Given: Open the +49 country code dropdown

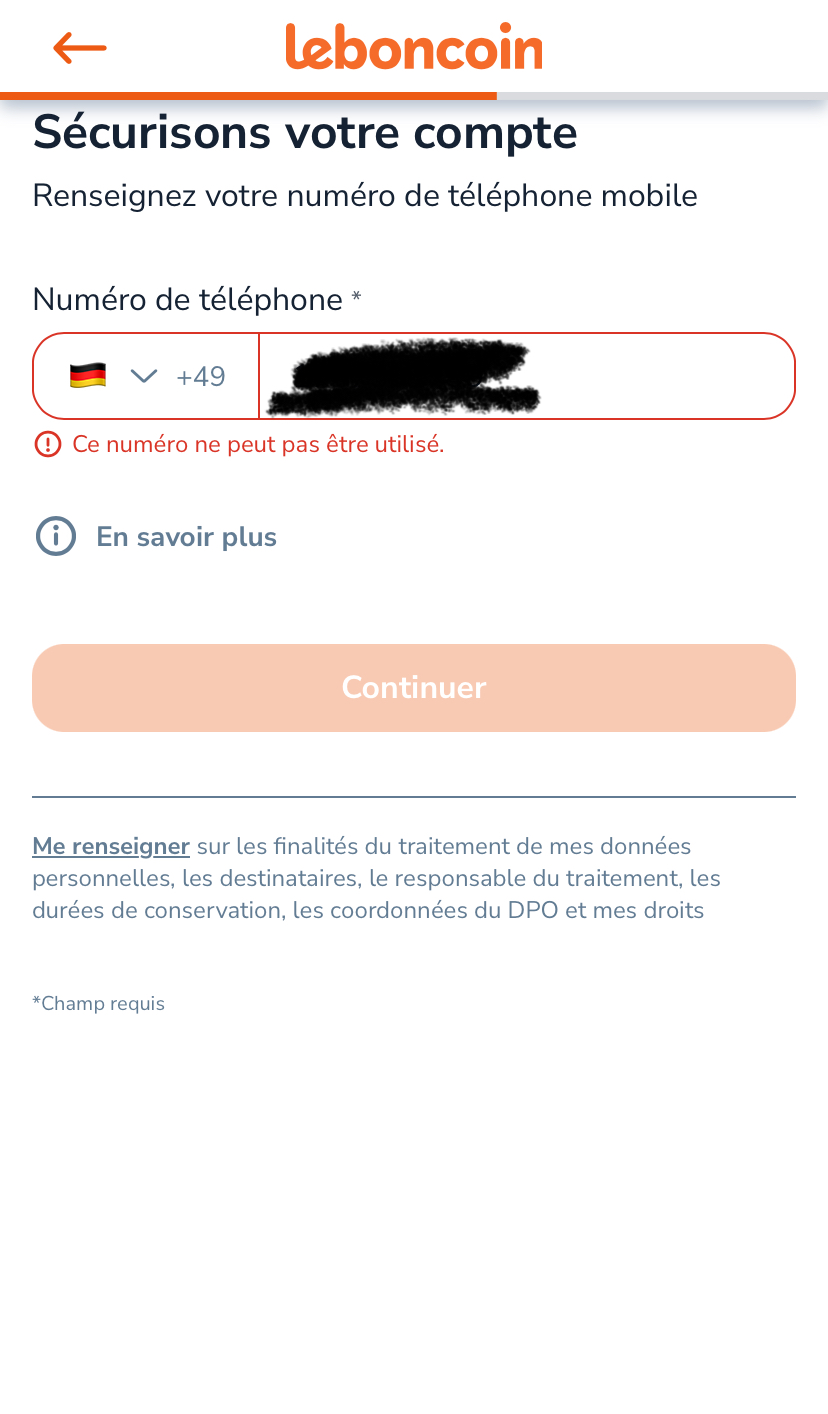Looking at the screenshot, I should tap(146, 376).
